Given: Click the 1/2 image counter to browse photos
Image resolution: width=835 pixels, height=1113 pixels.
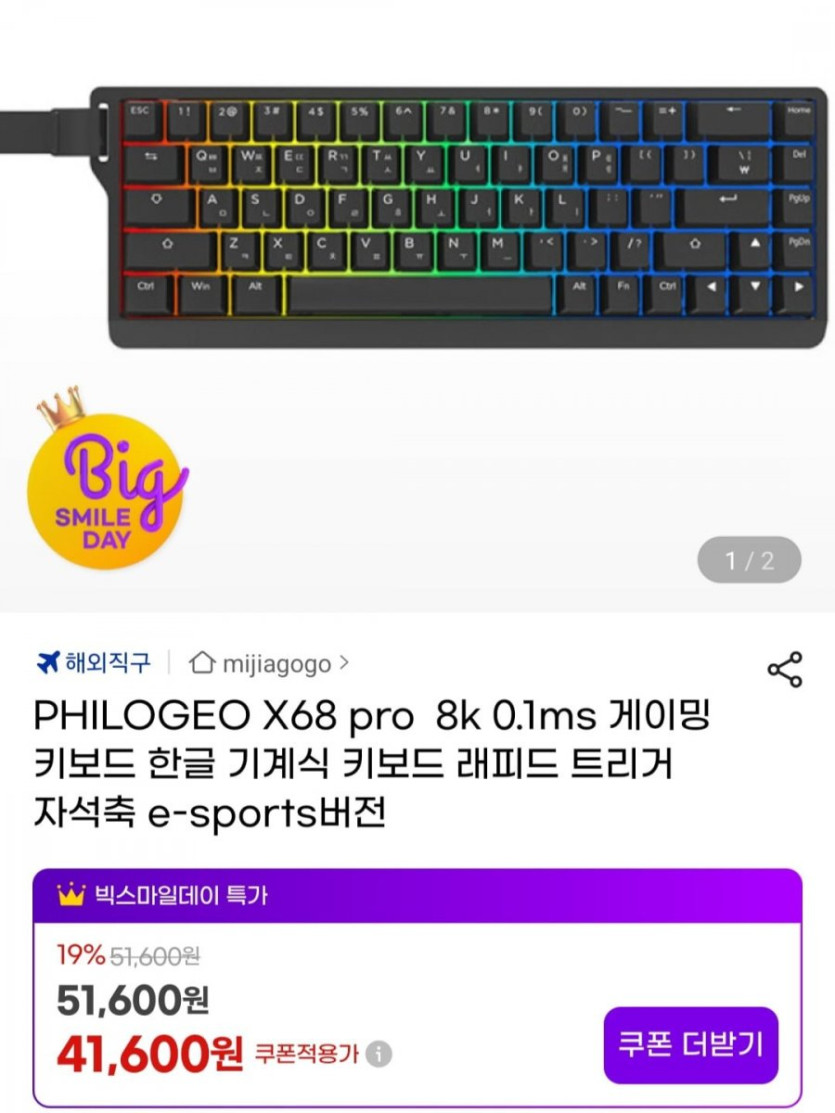Looking at the screenshot, I should (x=747, y=561).
